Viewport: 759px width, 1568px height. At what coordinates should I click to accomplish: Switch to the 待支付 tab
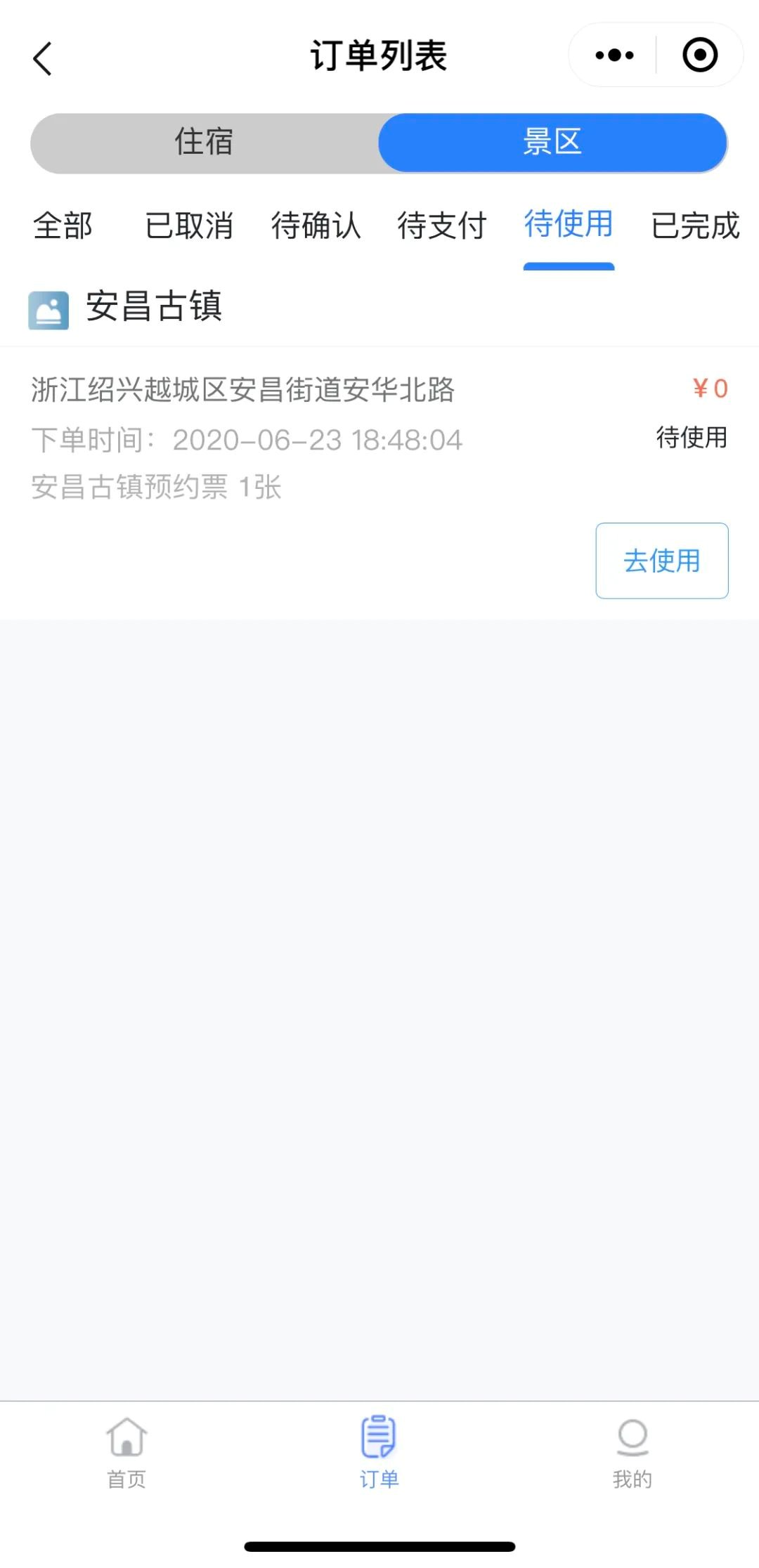[x=442, y=226]
